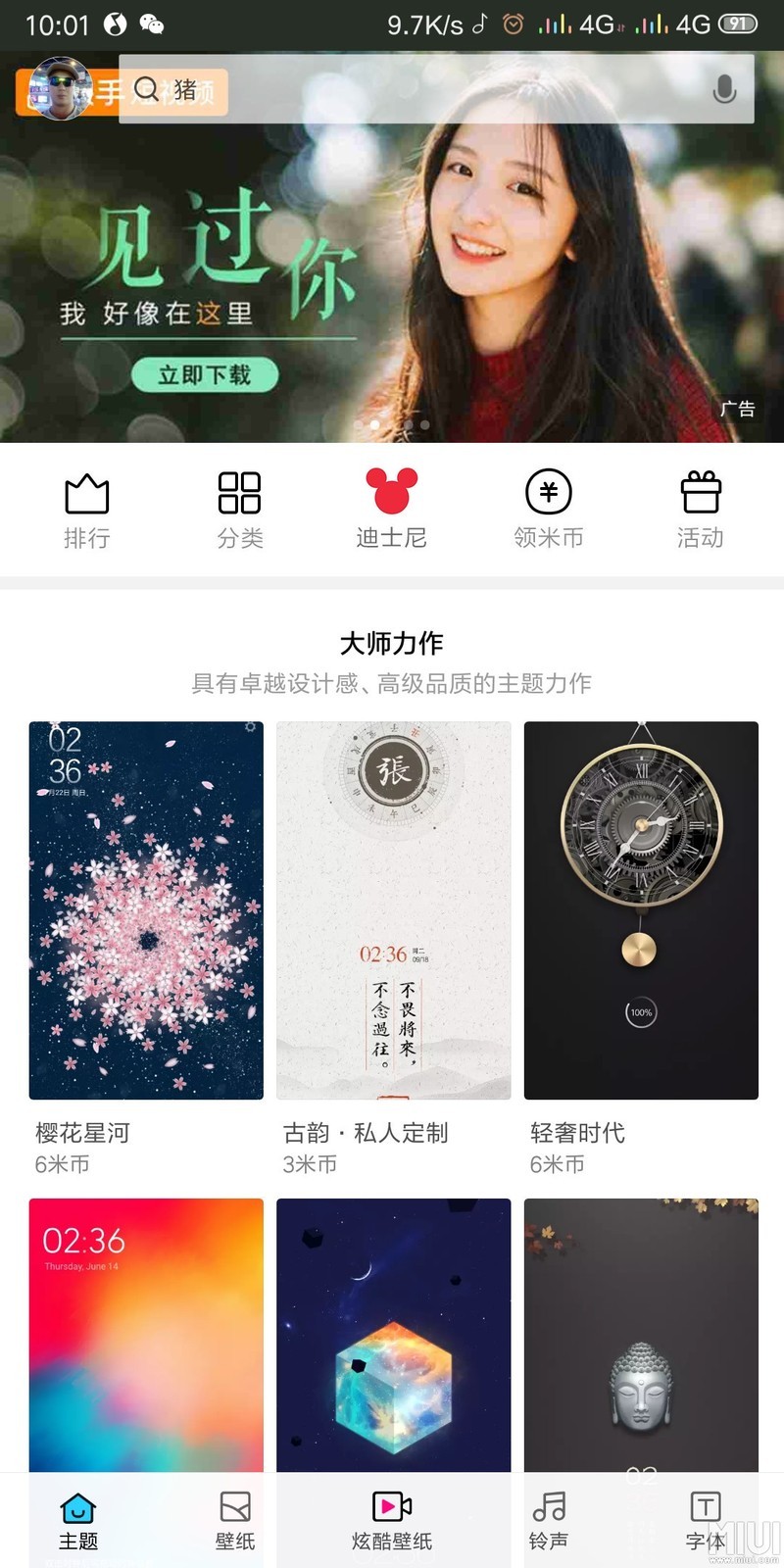Screen dimensions: 784x1568
Task: Tap the 大师力作 section heading
Action: coord(392,642)
